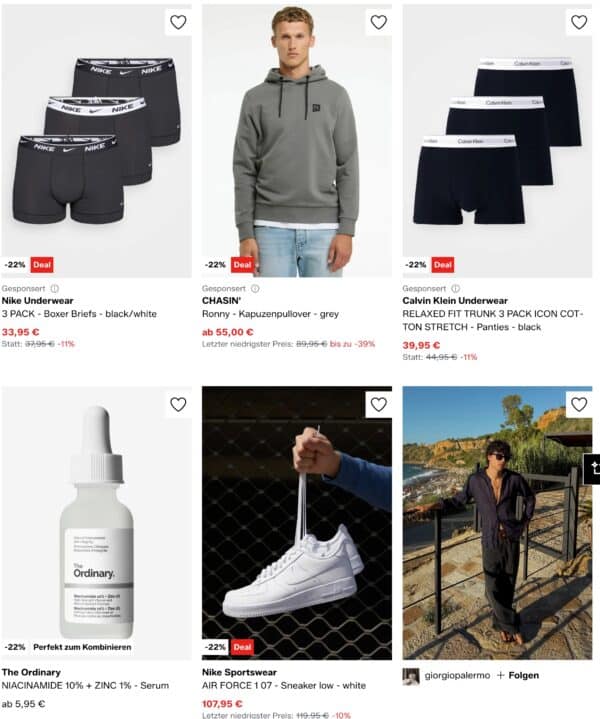Screen dimensions: 600x719
Task: Save Calvin Klein trunk 3 pack to wishlist
Action: (x=578, y=22)
